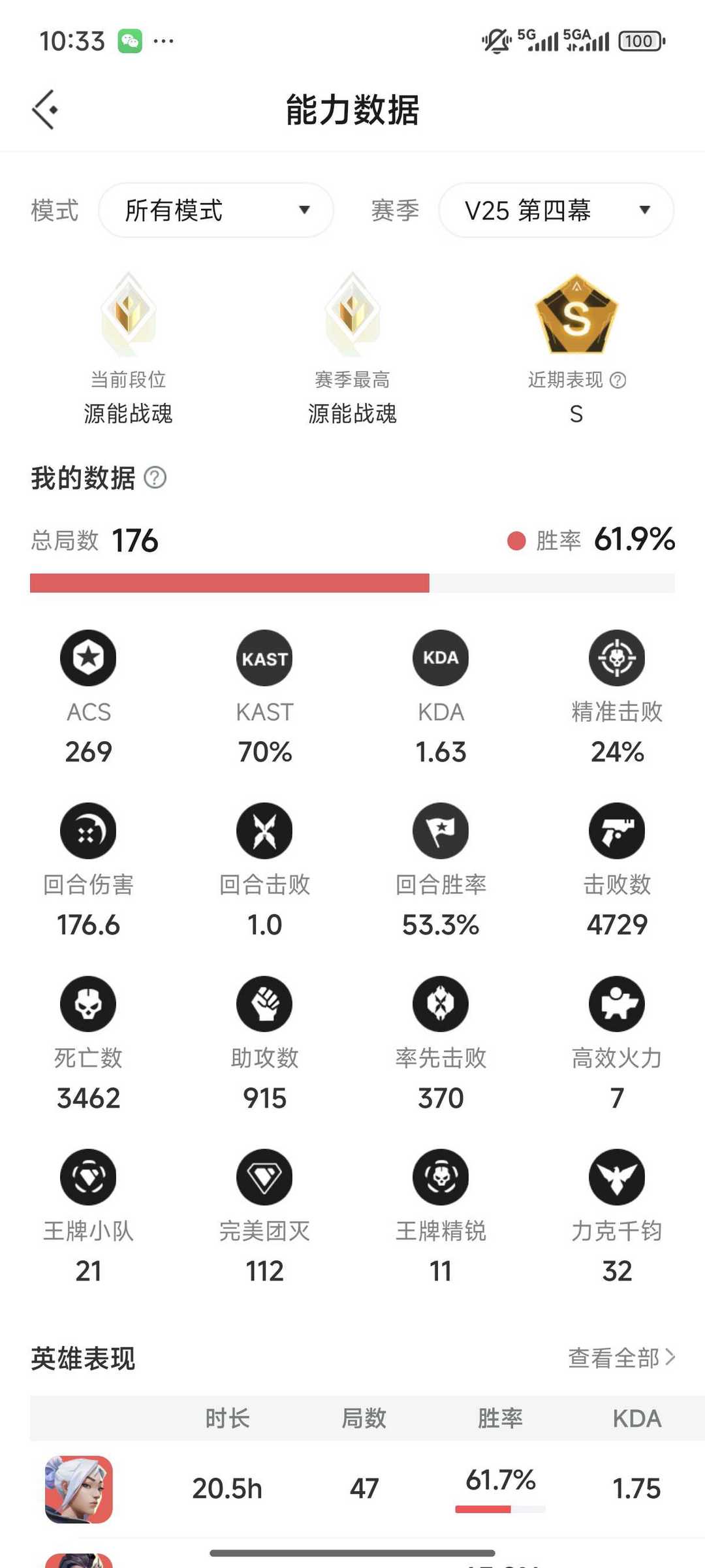
Task: Open the top hero portrait thumbnail
Action: point(78,1489)
